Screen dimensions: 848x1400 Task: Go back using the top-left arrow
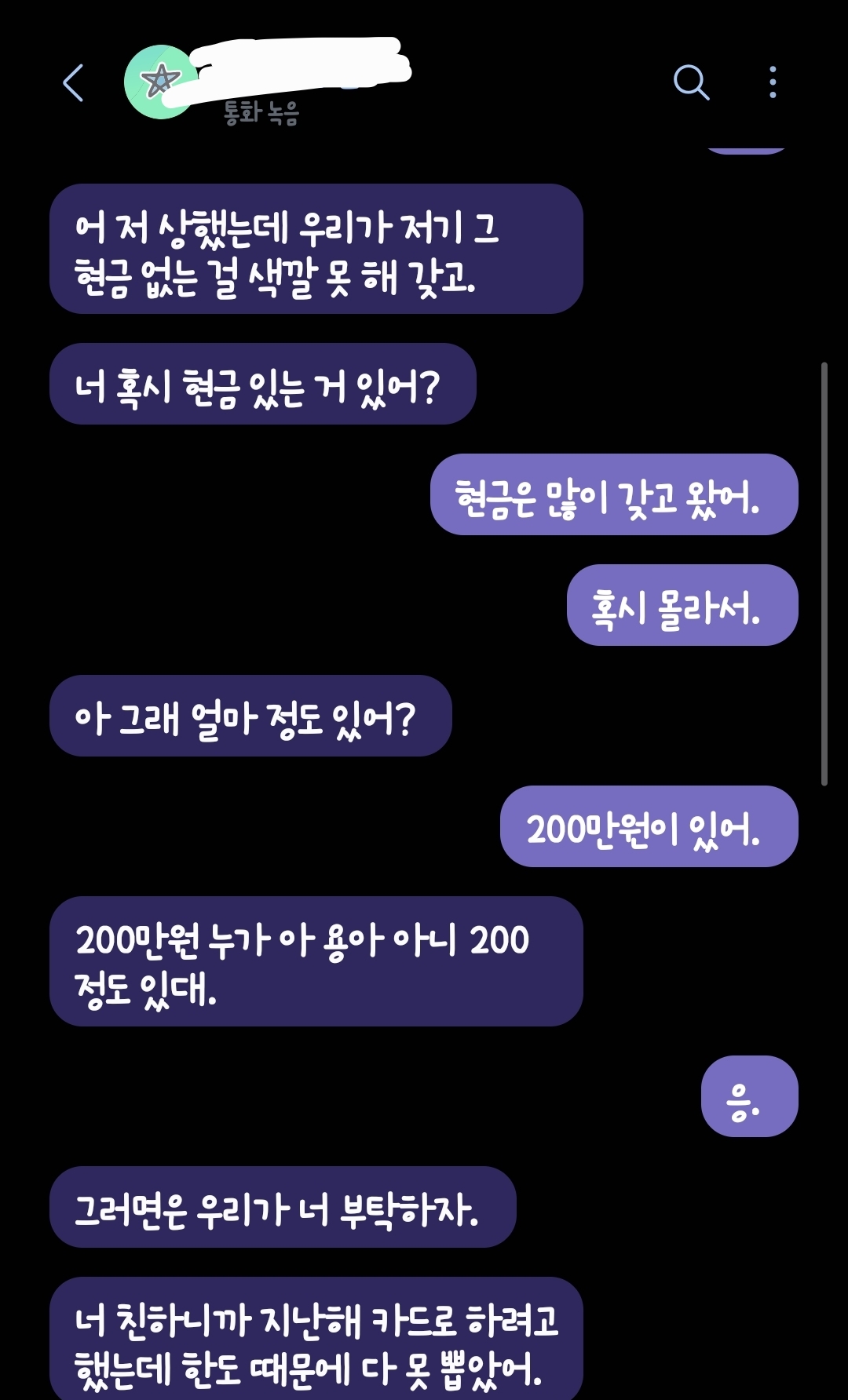pos(73,82)
